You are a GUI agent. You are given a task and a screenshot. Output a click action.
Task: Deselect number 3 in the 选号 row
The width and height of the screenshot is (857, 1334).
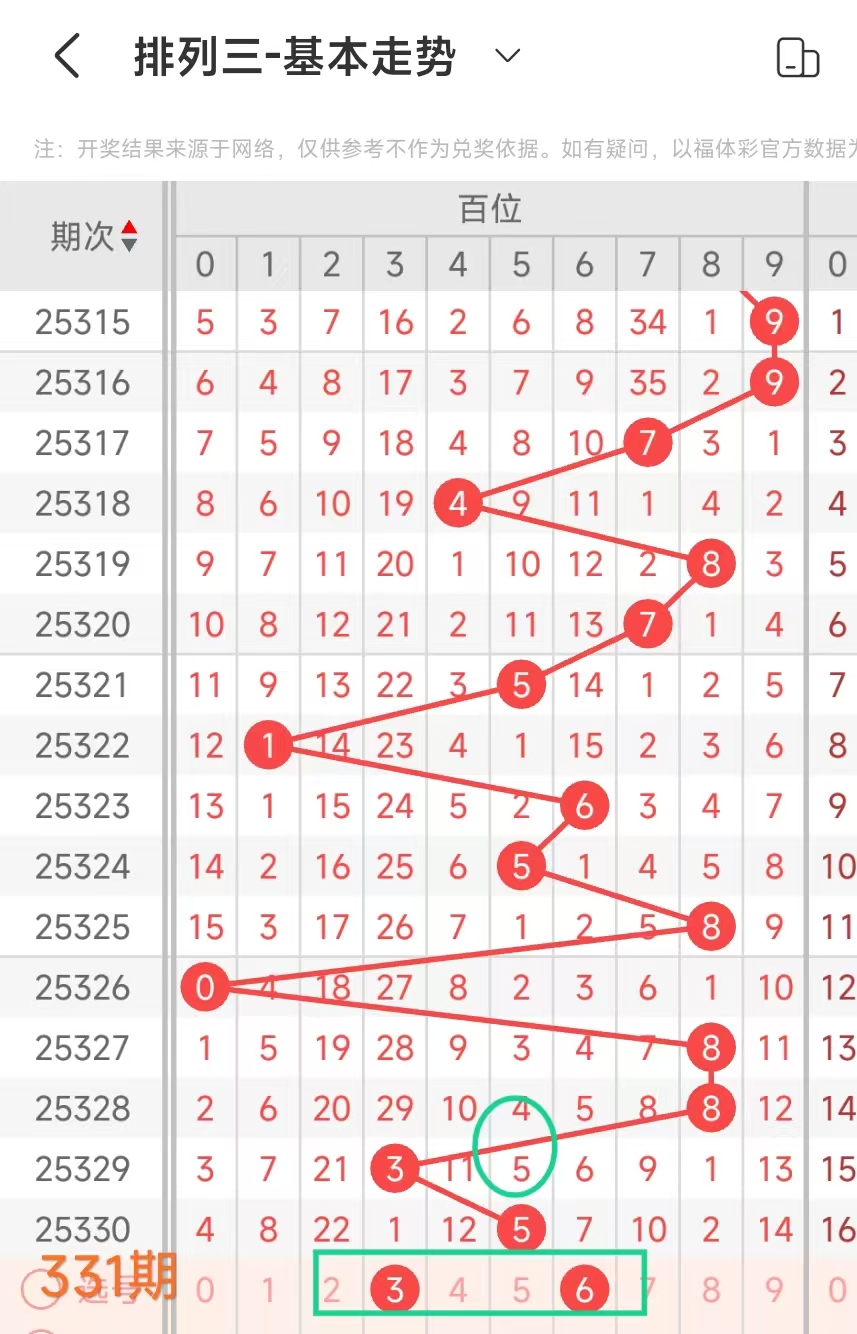pos(395,1290)
